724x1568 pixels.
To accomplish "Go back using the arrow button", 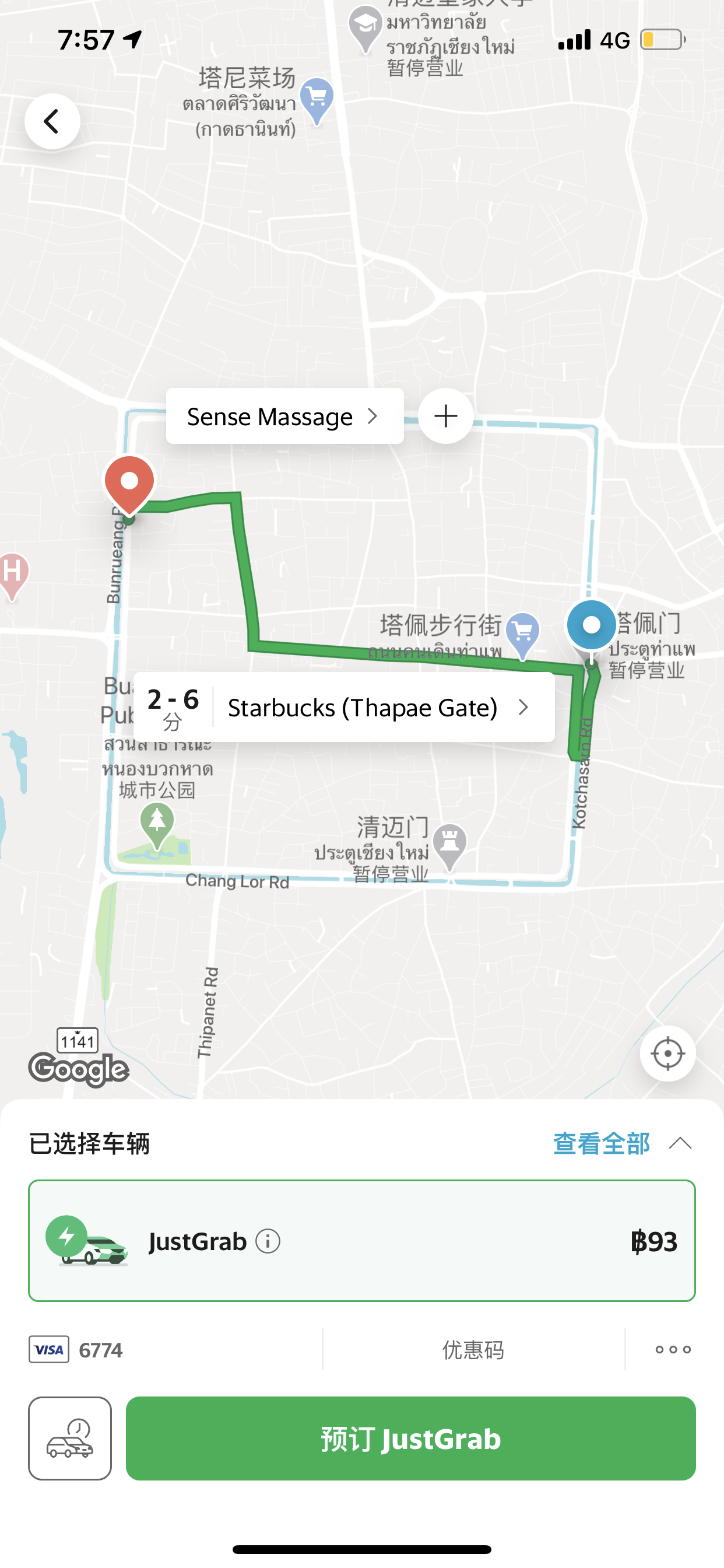I will coord(52,121).
